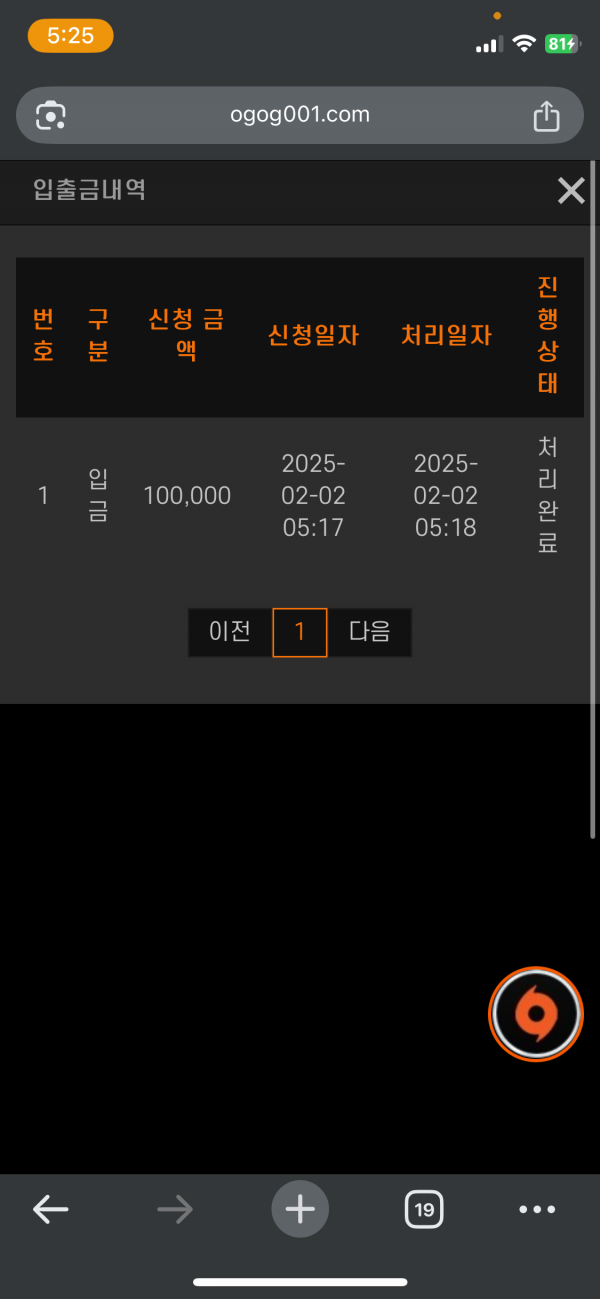Go back in the browser

pyautogui.click(x=50, y=1210)
